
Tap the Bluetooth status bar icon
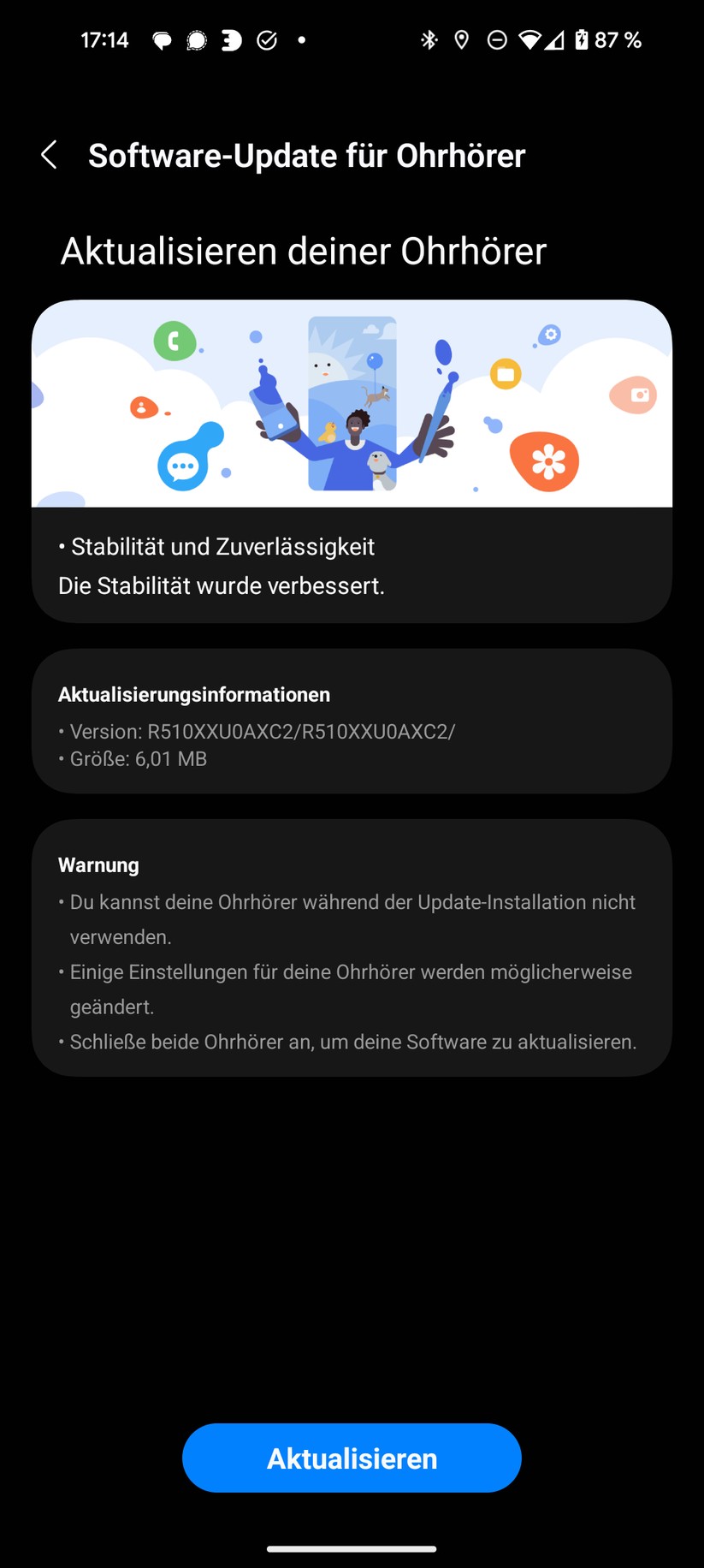pyautogui.click(x=429, y=39)
